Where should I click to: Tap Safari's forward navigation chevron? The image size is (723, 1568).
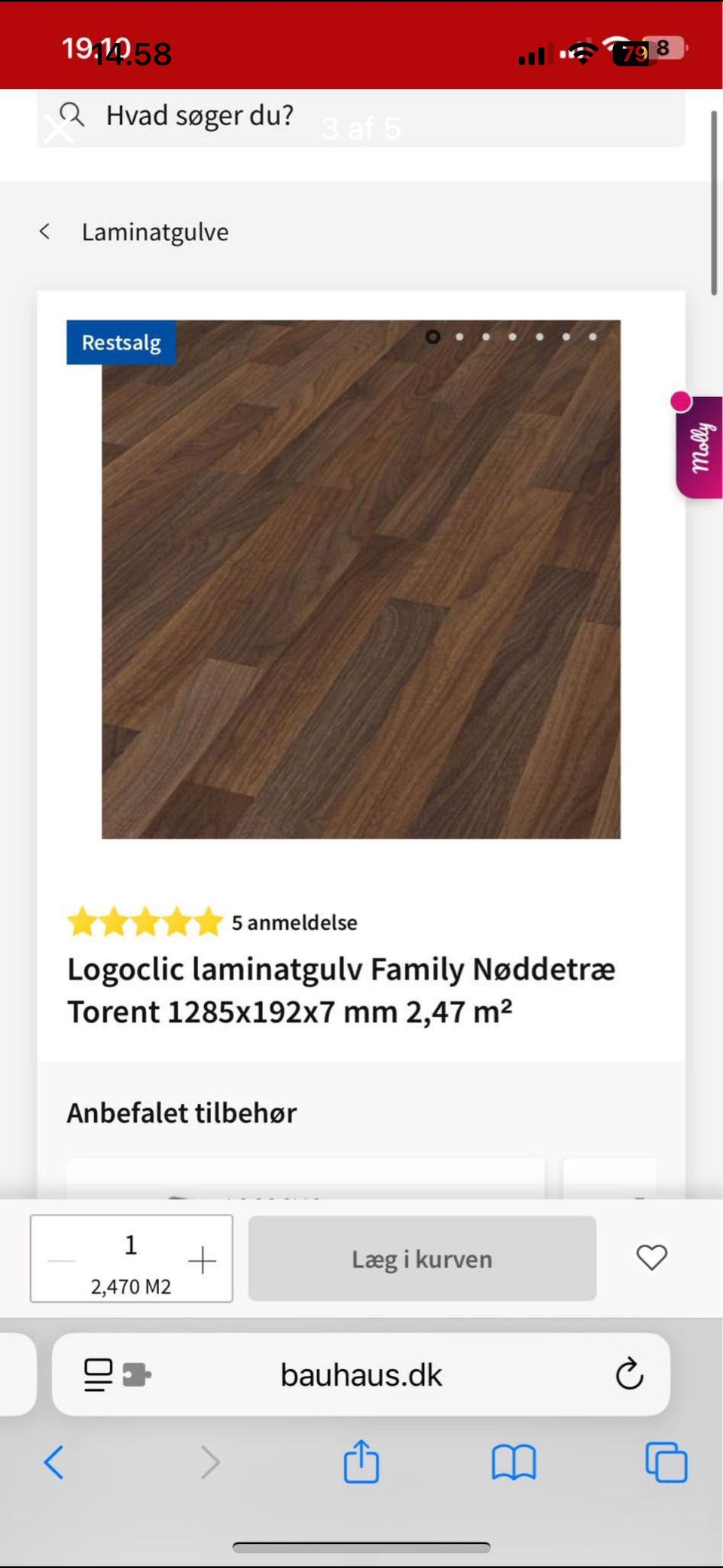pyautogui.click(x=209, y=1462)
